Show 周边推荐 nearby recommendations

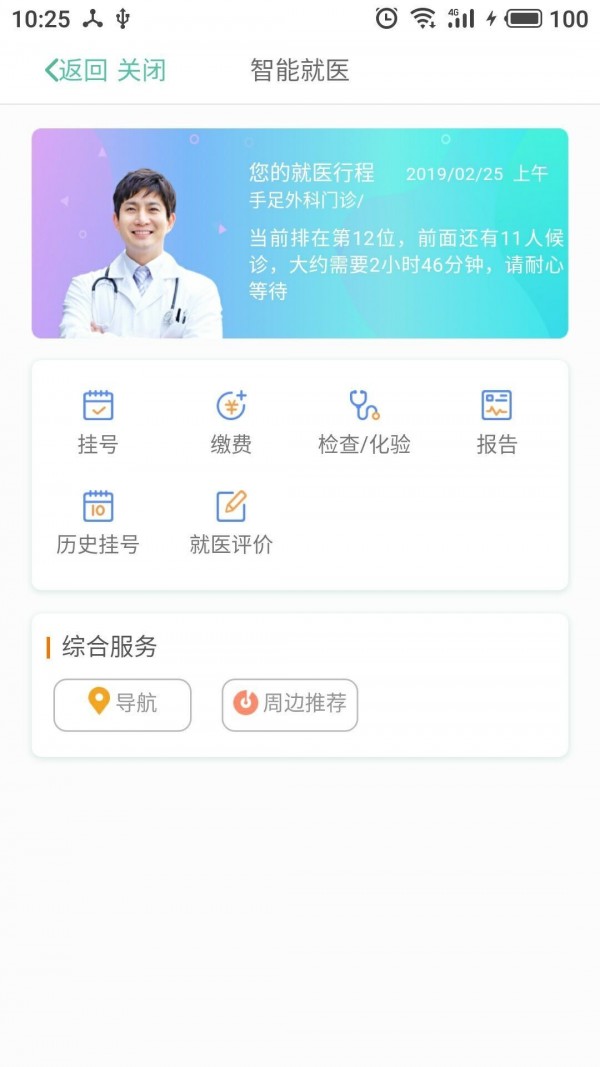(x=290, y=704)
